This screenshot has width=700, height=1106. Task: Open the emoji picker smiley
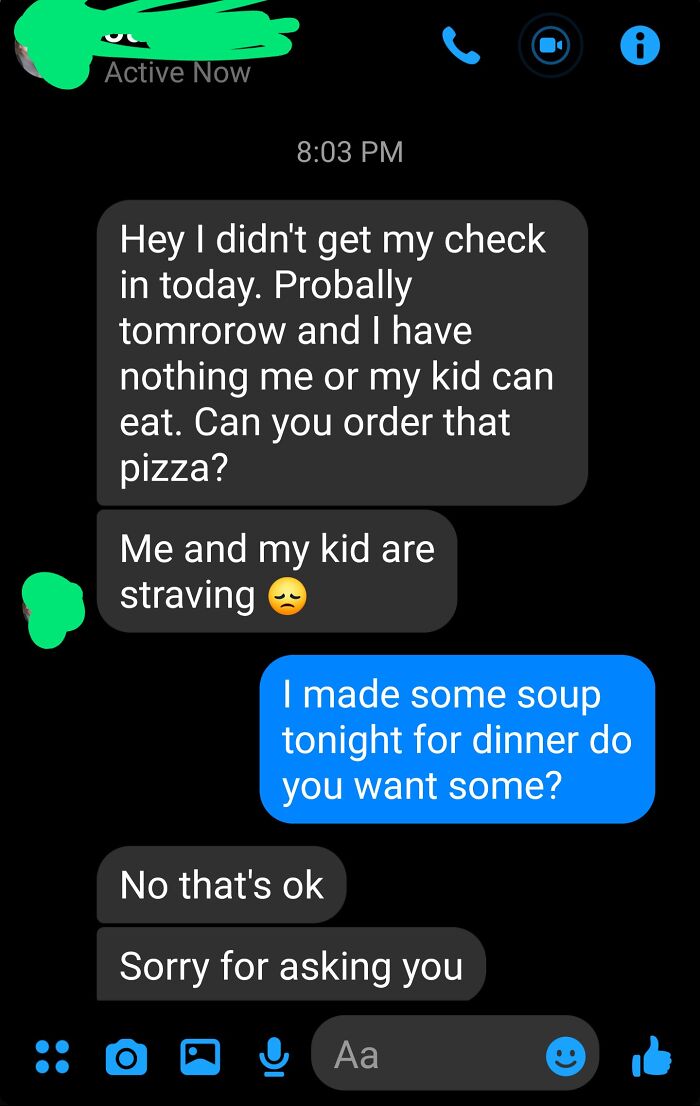[566, 1056]
